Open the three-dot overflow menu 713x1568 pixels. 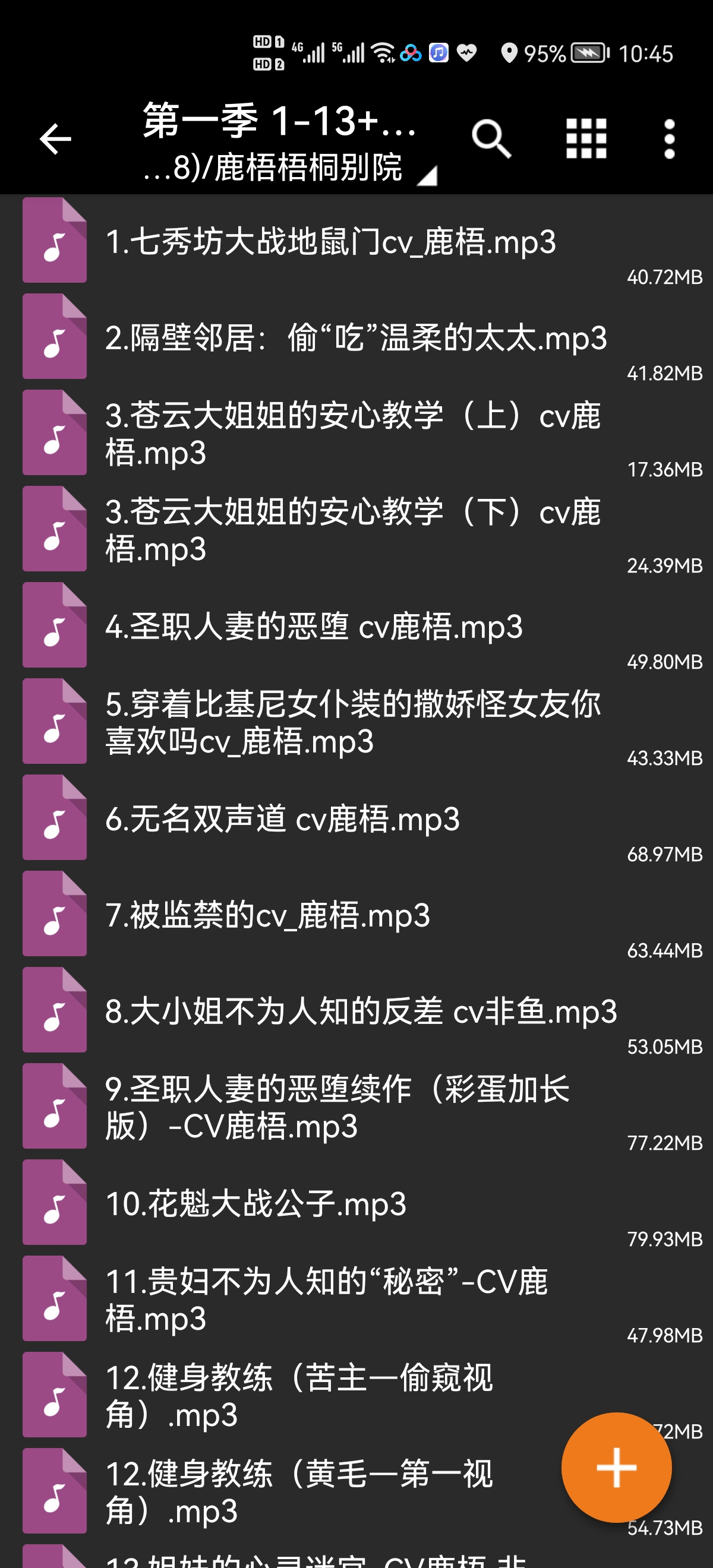pyautogui.click(x=669, y=140)
